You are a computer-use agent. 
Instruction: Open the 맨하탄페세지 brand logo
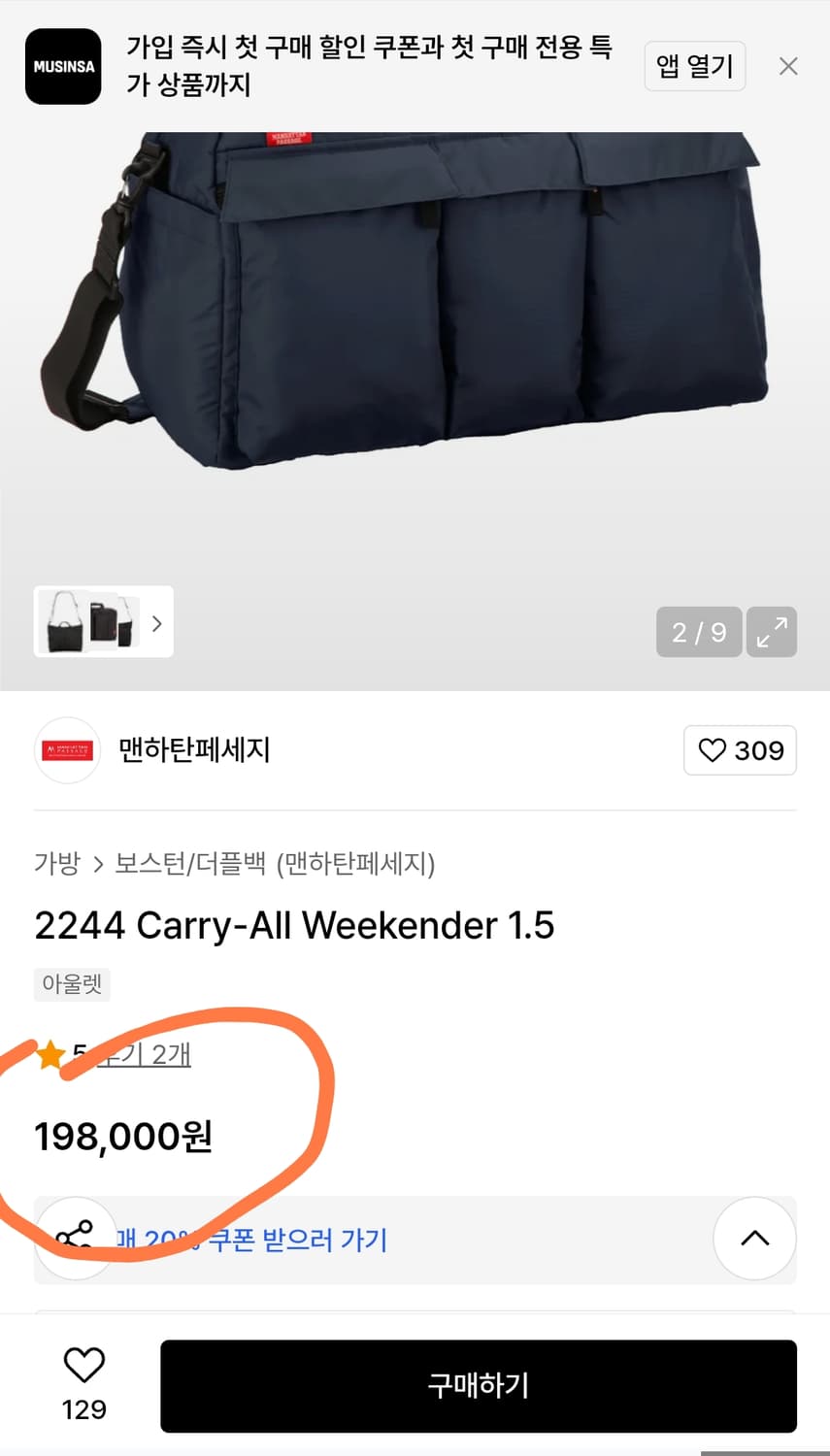(x=67, y=750)
